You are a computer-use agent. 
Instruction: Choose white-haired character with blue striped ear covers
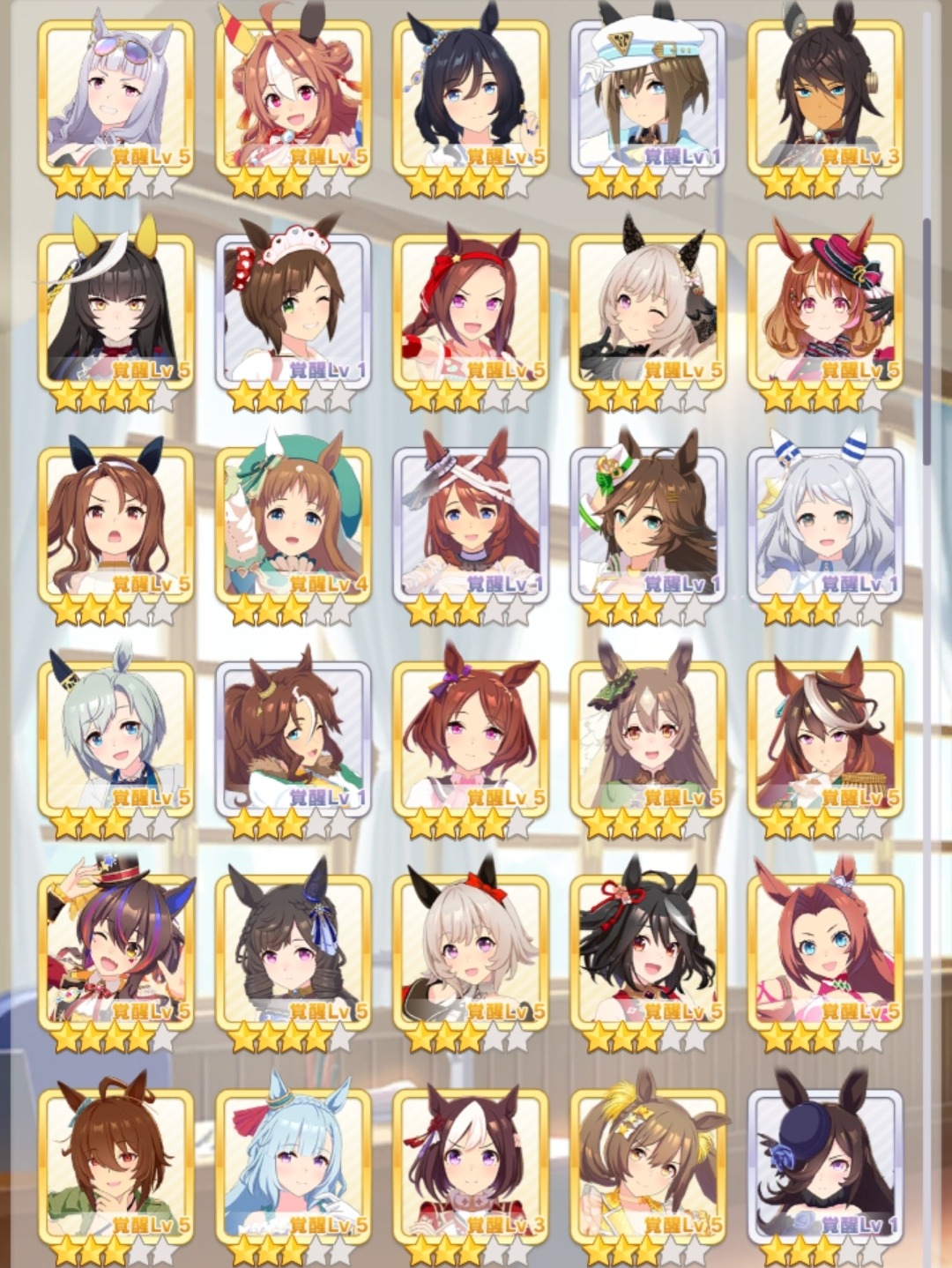(825, 524)
